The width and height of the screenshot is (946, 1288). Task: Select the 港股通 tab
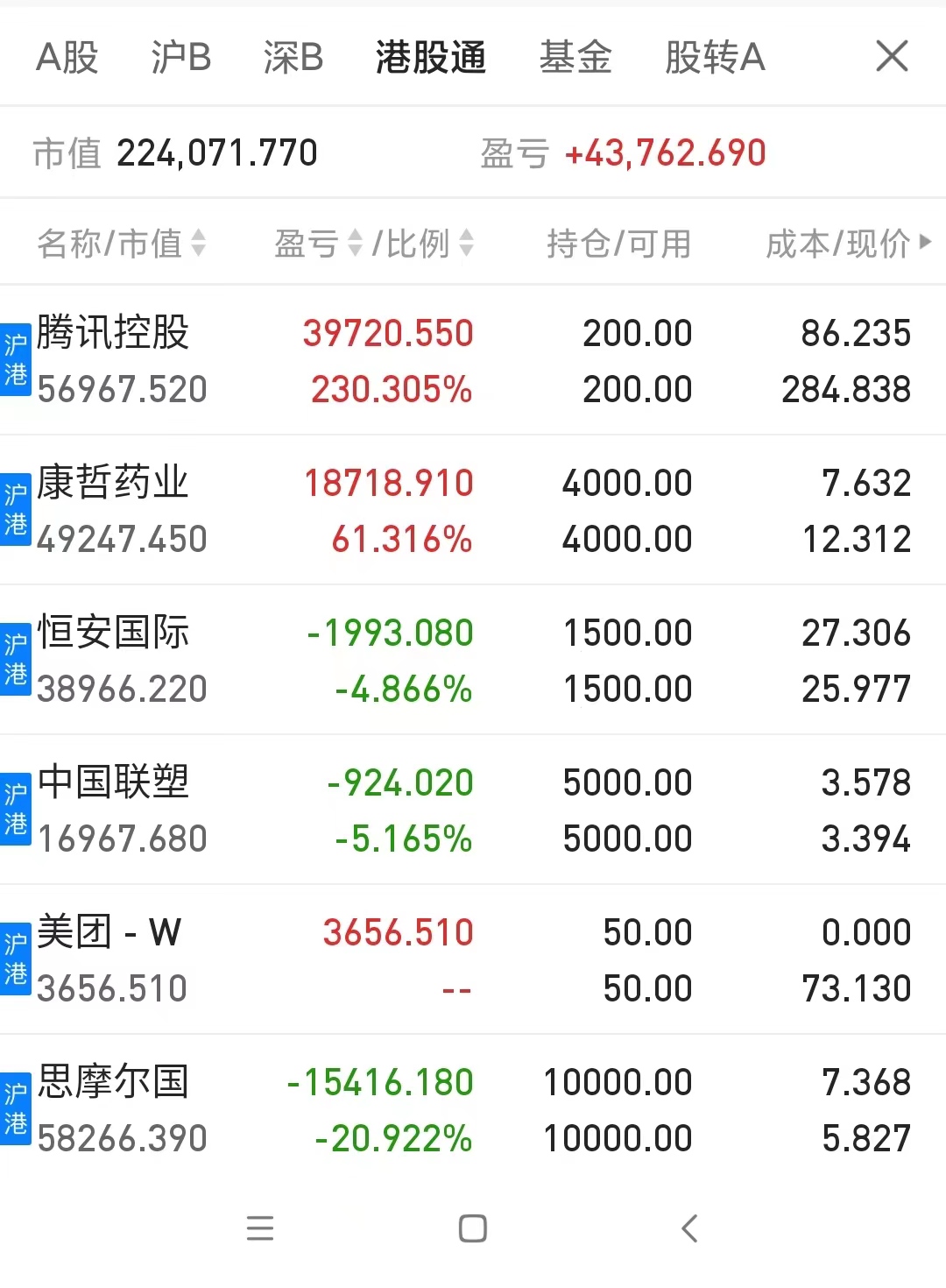(430, 58)
